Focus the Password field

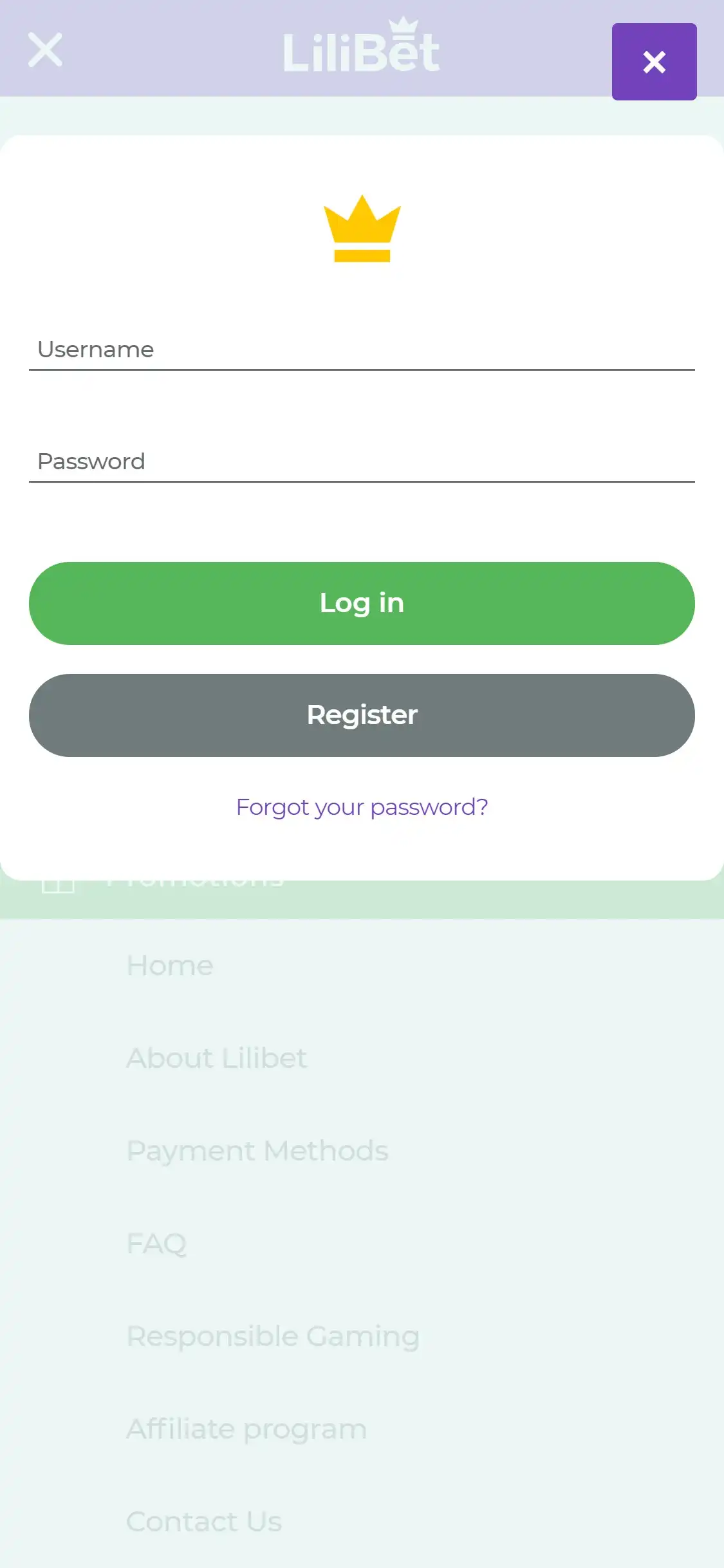(362, 462)
